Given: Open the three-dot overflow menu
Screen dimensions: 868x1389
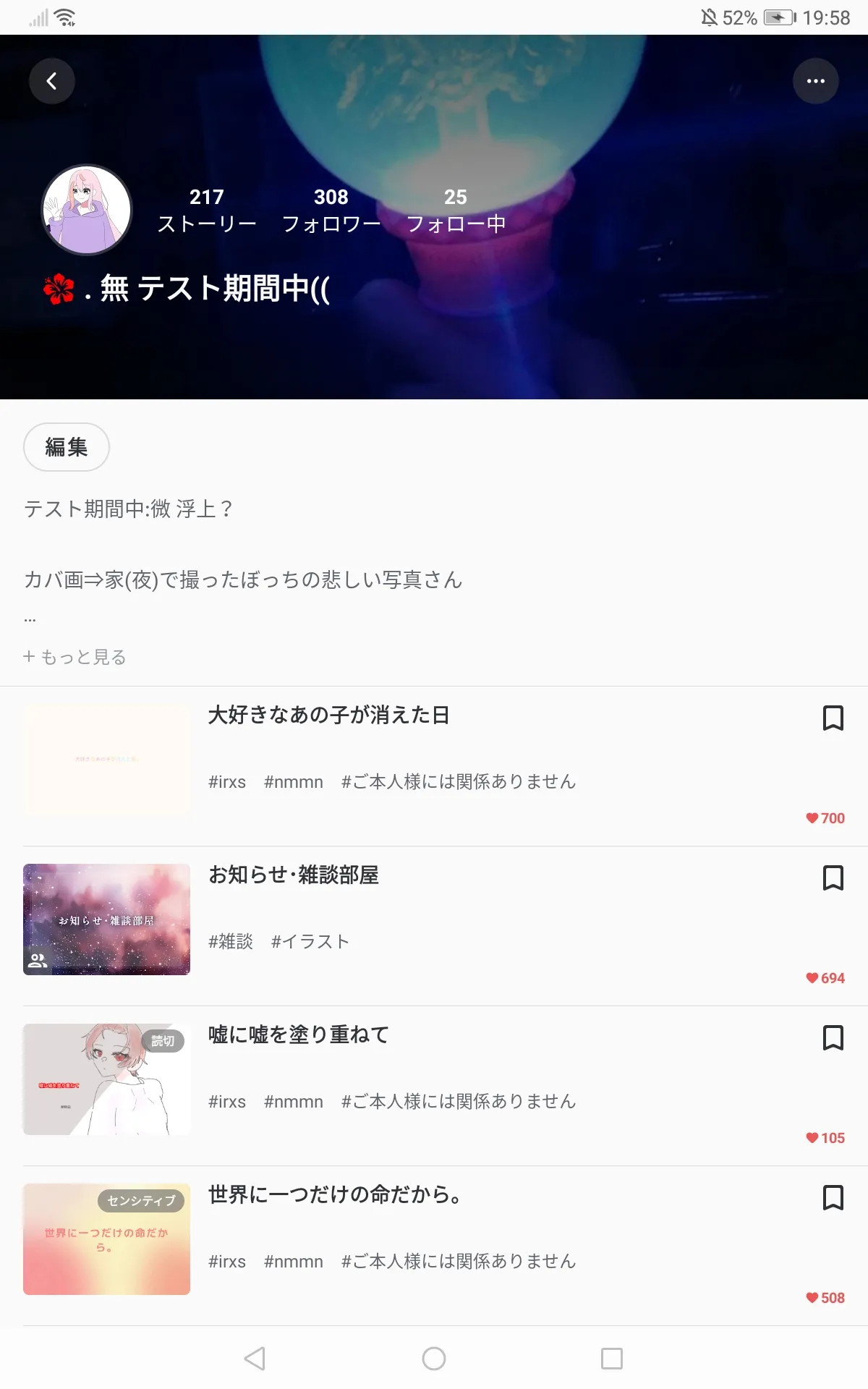Looking at the screenshot, I should pyautogui.click(x=815, y=81).
